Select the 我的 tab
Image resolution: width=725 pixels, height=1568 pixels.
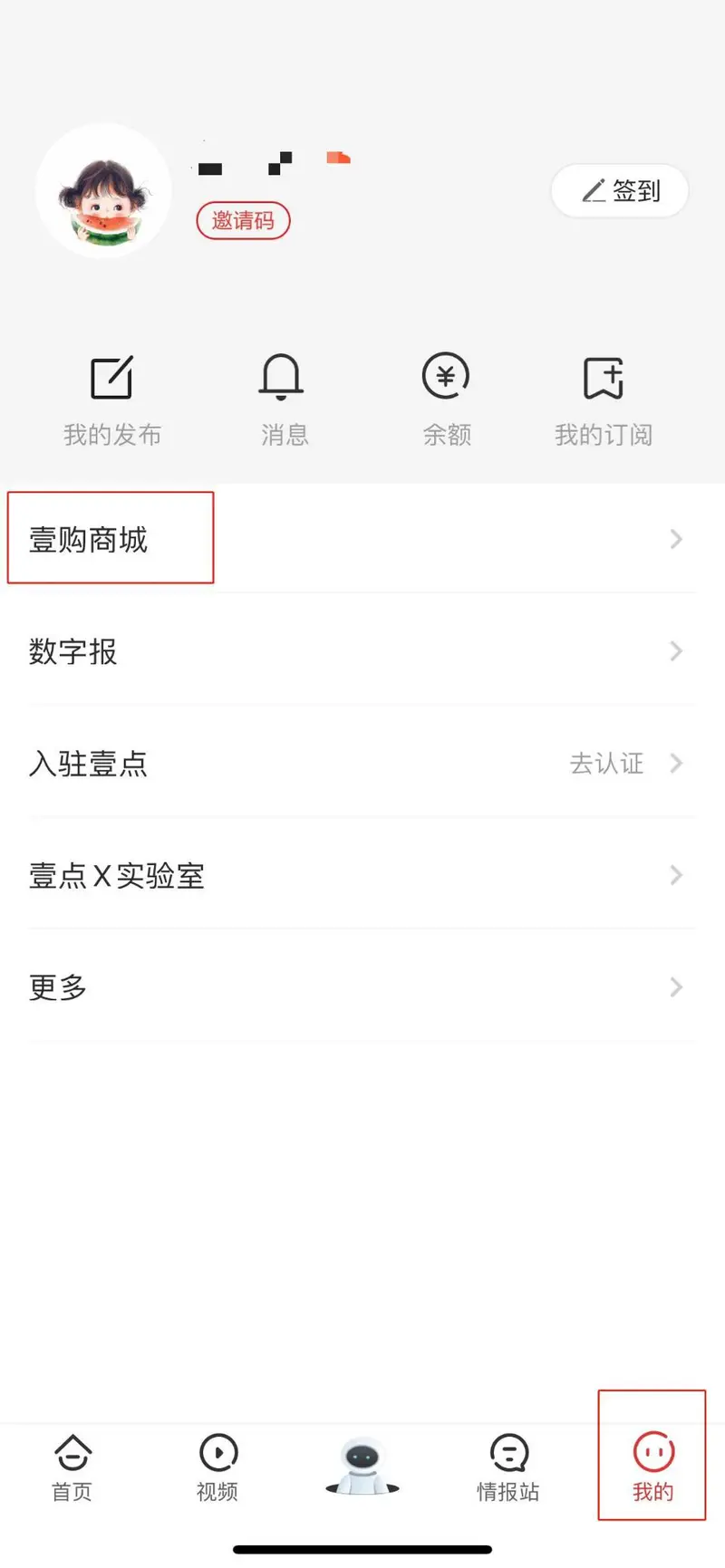pyautogui.click(x=652, y=1468)
